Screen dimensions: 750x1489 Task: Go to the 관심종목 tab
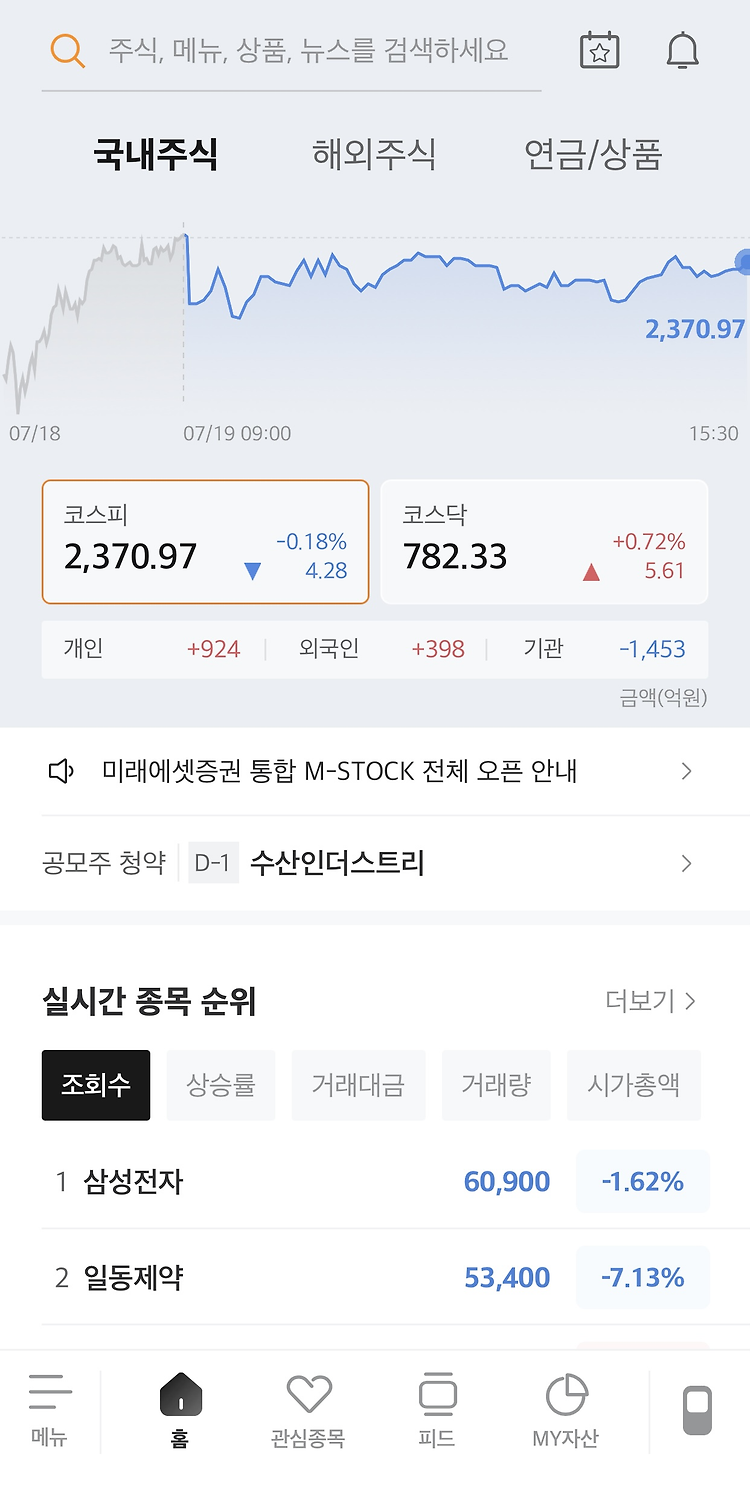tap(308, 1412)
